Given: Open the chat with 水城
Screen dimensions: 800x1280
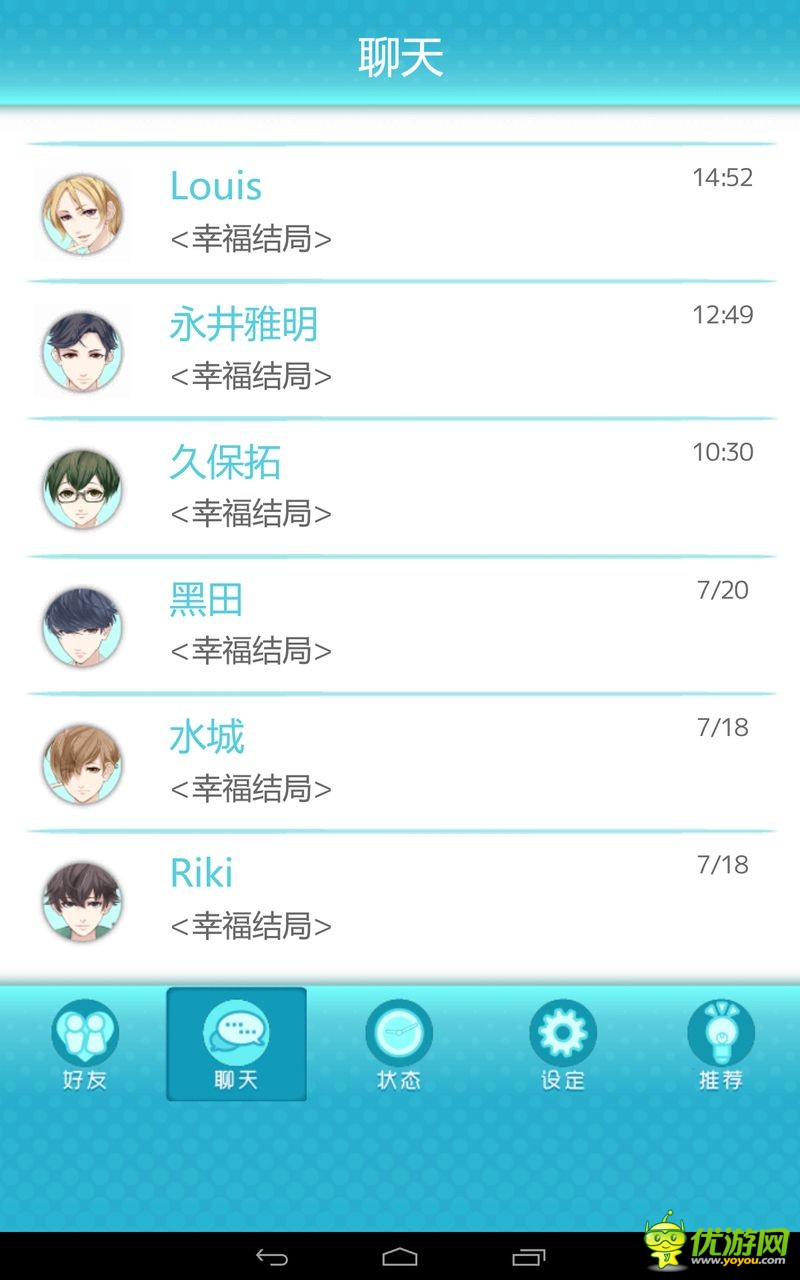Looking at the screenshot, I should (x=400, y=762).
